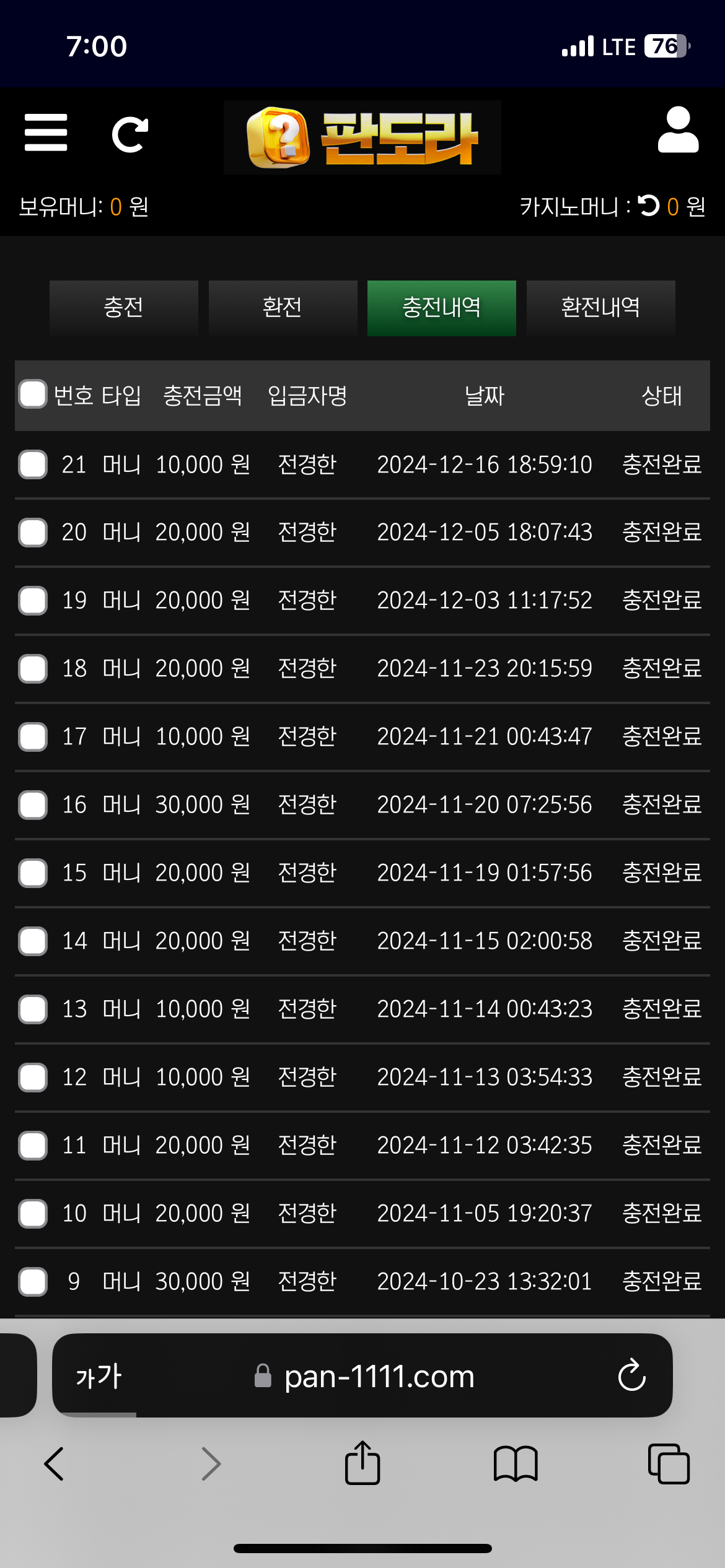
Task: Select the 충전내역 tab
Action: point(441,308)
